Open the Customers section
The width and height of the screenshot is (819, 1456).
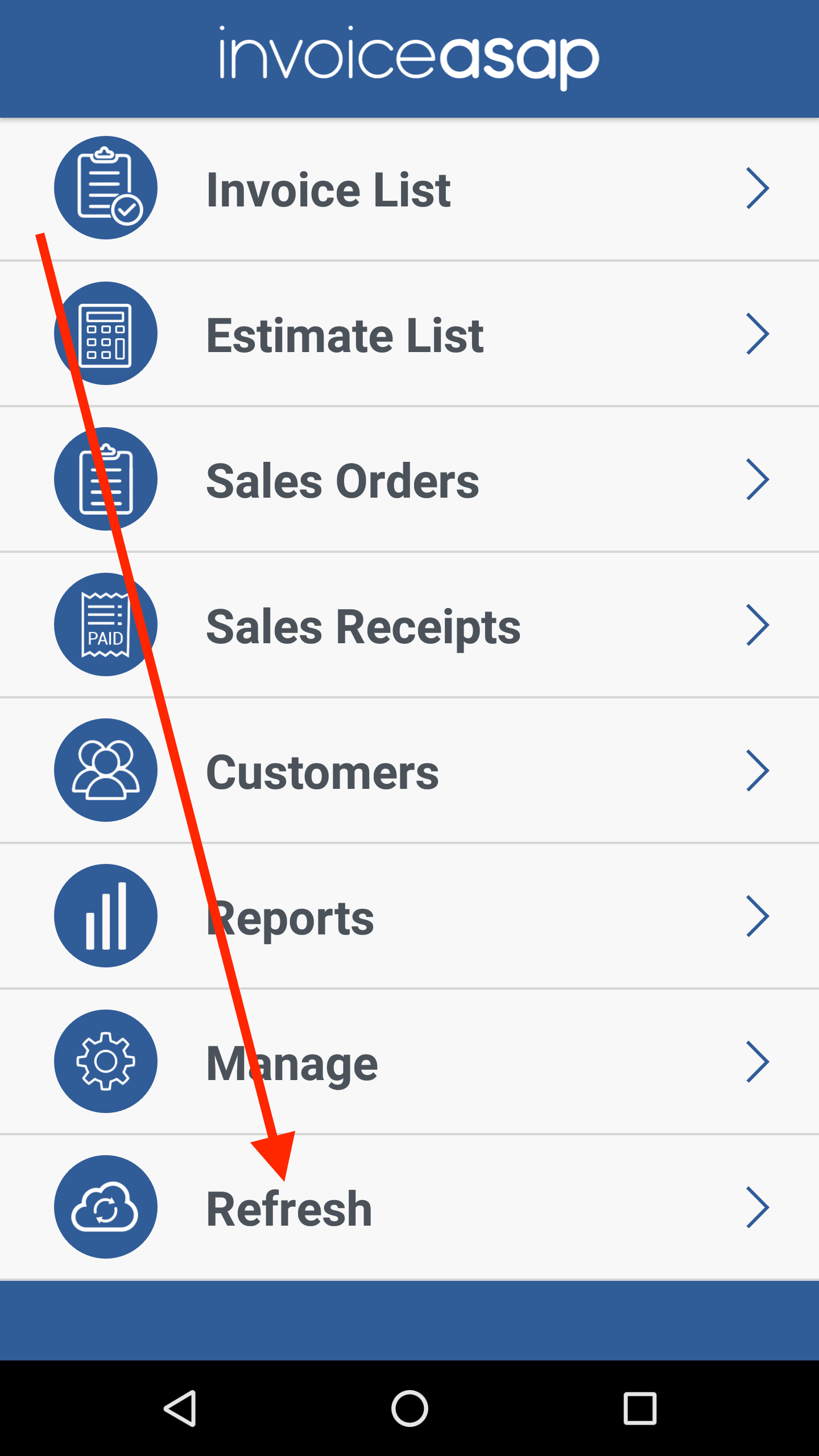click(x=409, y=771)
